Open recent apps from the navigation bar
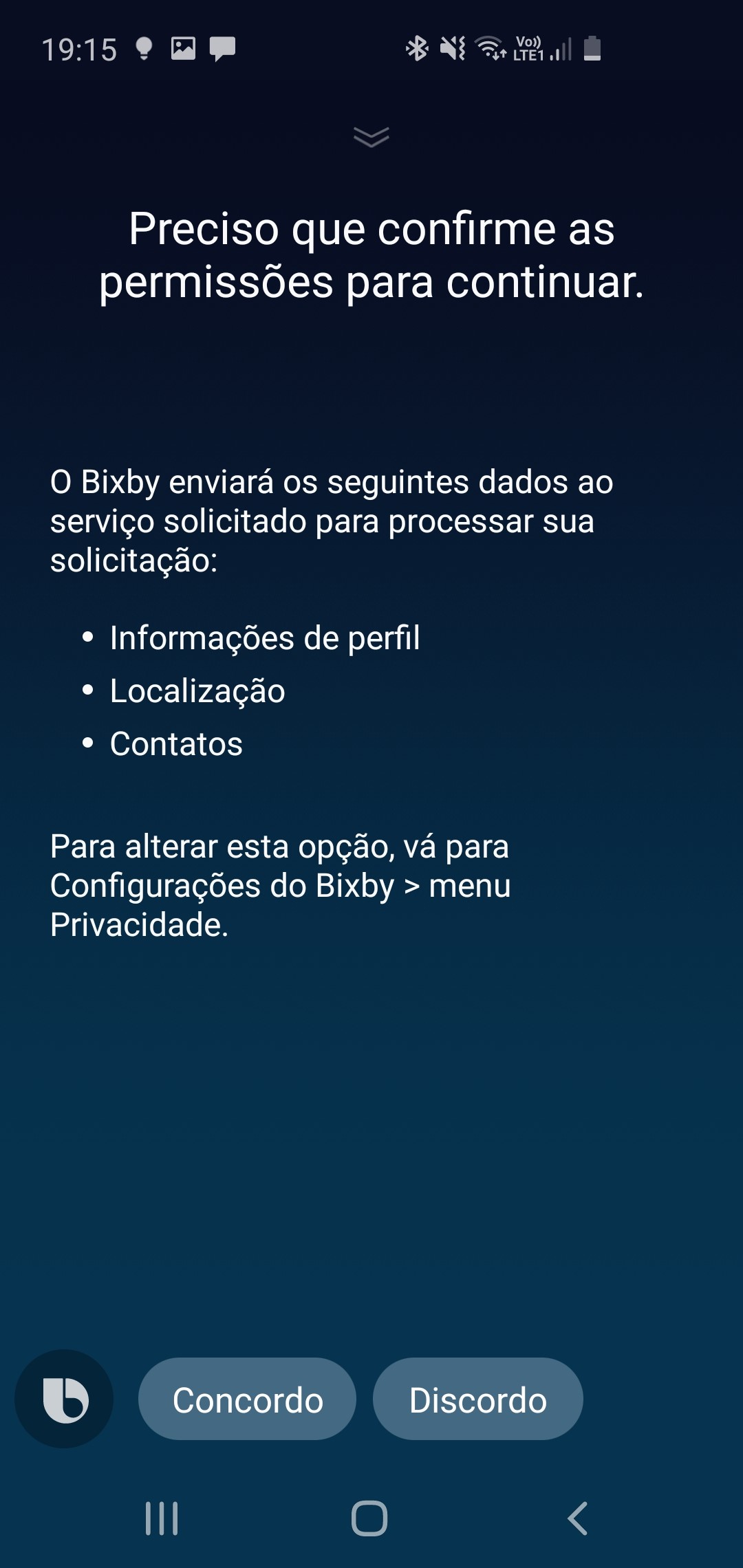This screenshot has height=1568, width=743. [x=162, y=1518]
